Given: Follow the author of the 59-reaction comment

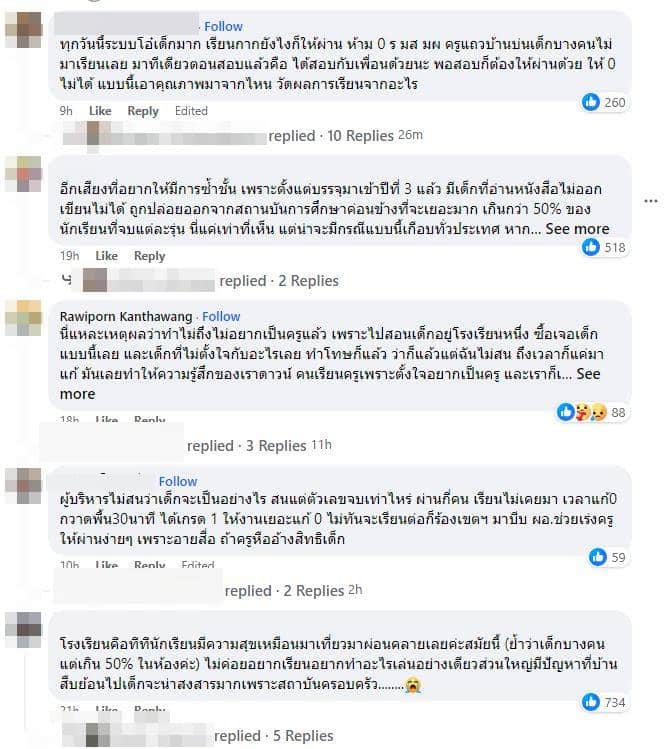Looking at the screenshot, I should click(x=178, y=481).
